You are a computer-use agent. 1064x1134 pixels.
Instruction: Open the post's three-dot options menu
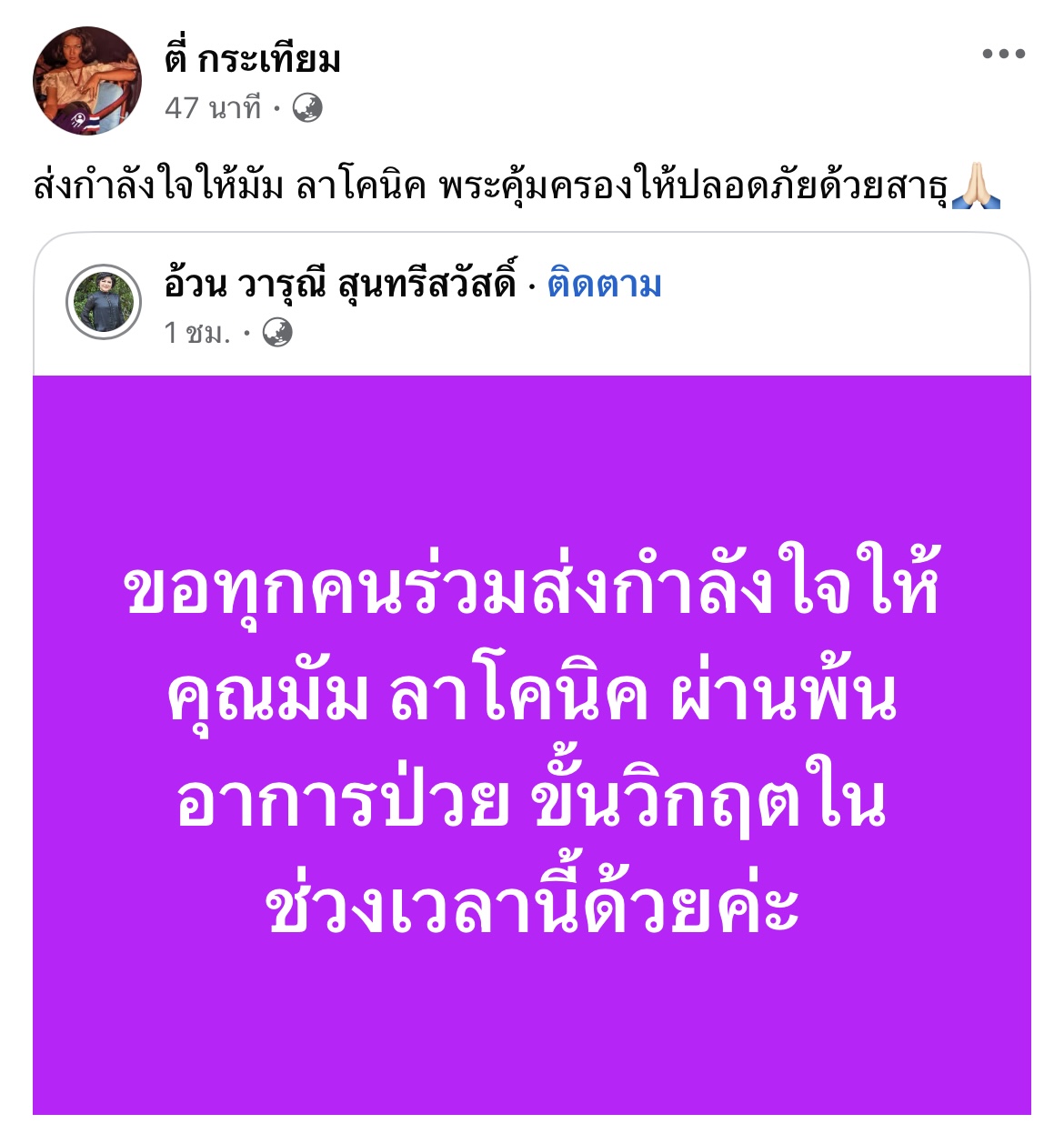(x=1003, y=55)
